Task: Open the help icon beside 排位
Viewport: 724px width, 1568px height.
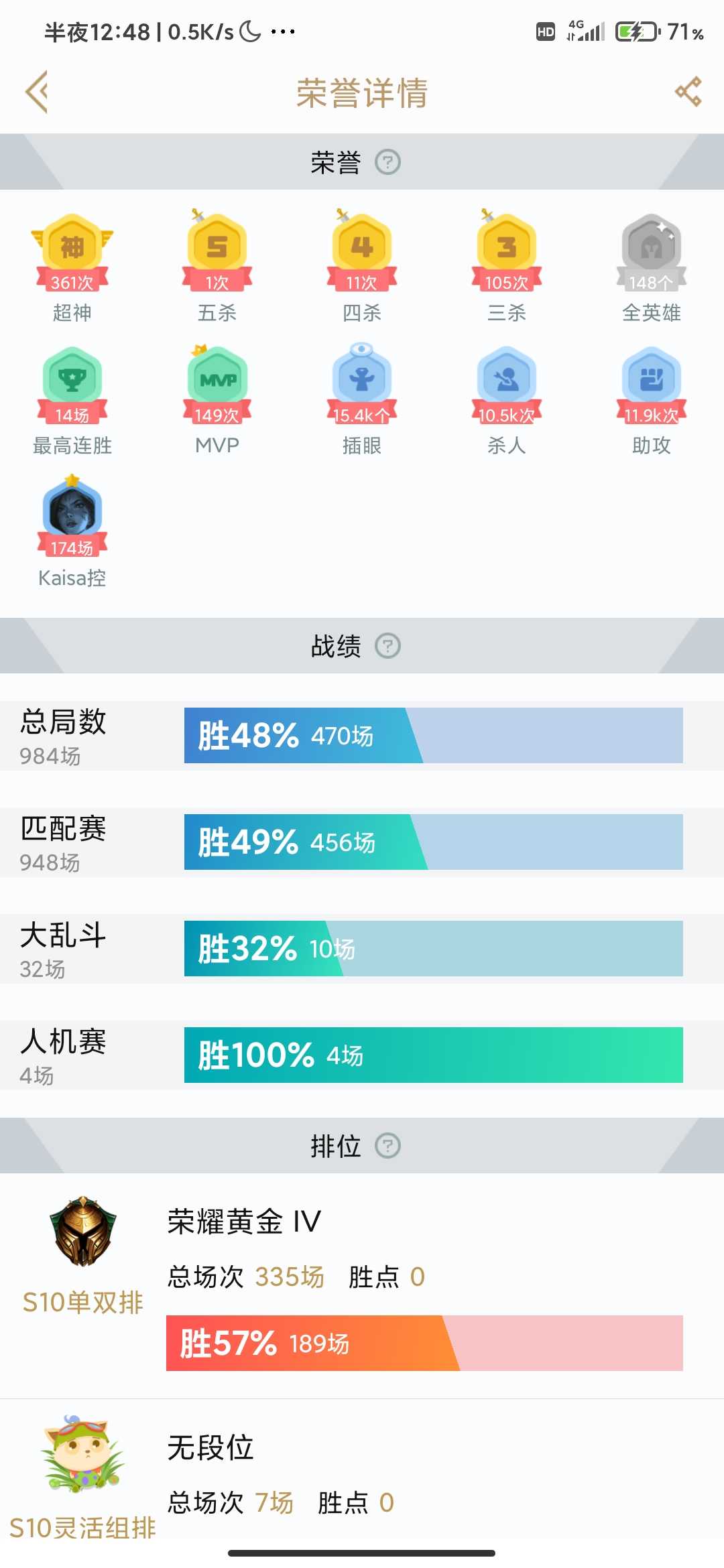Action: click(387, 1146)
